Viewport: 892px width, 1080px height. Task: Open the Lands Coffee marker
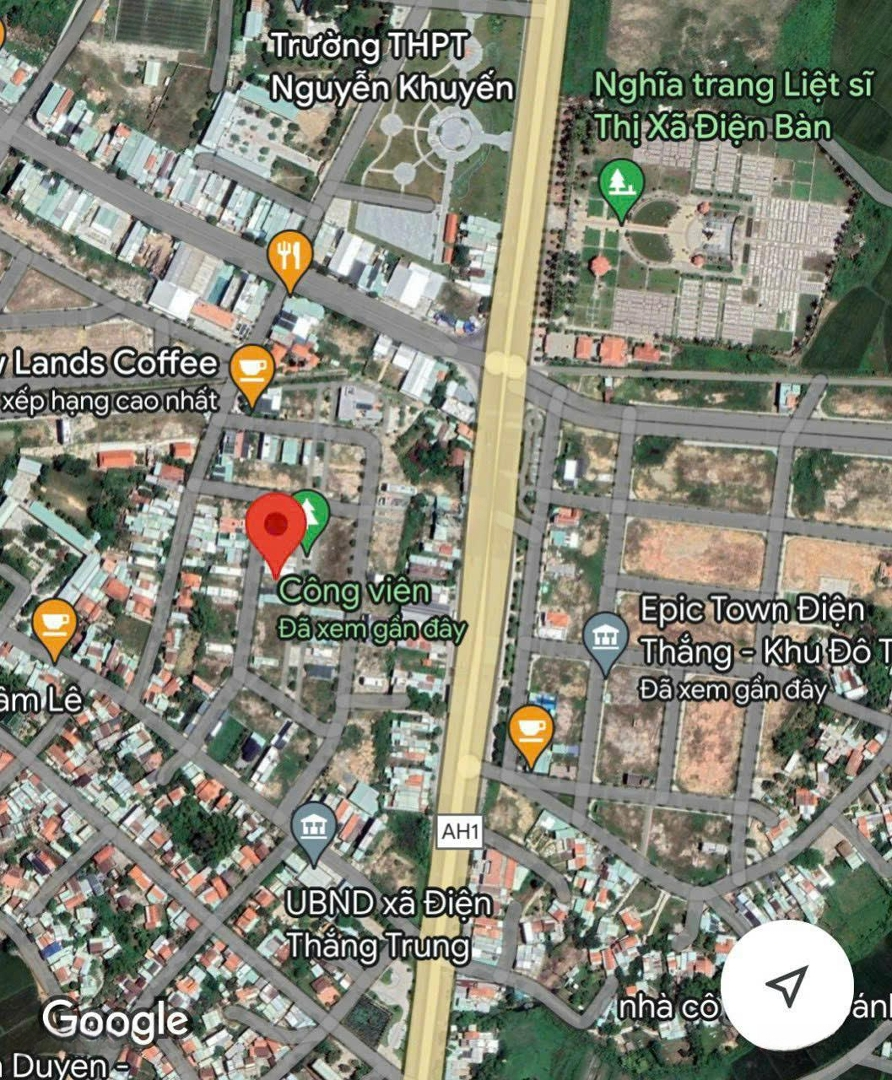(x=252, y=369)
